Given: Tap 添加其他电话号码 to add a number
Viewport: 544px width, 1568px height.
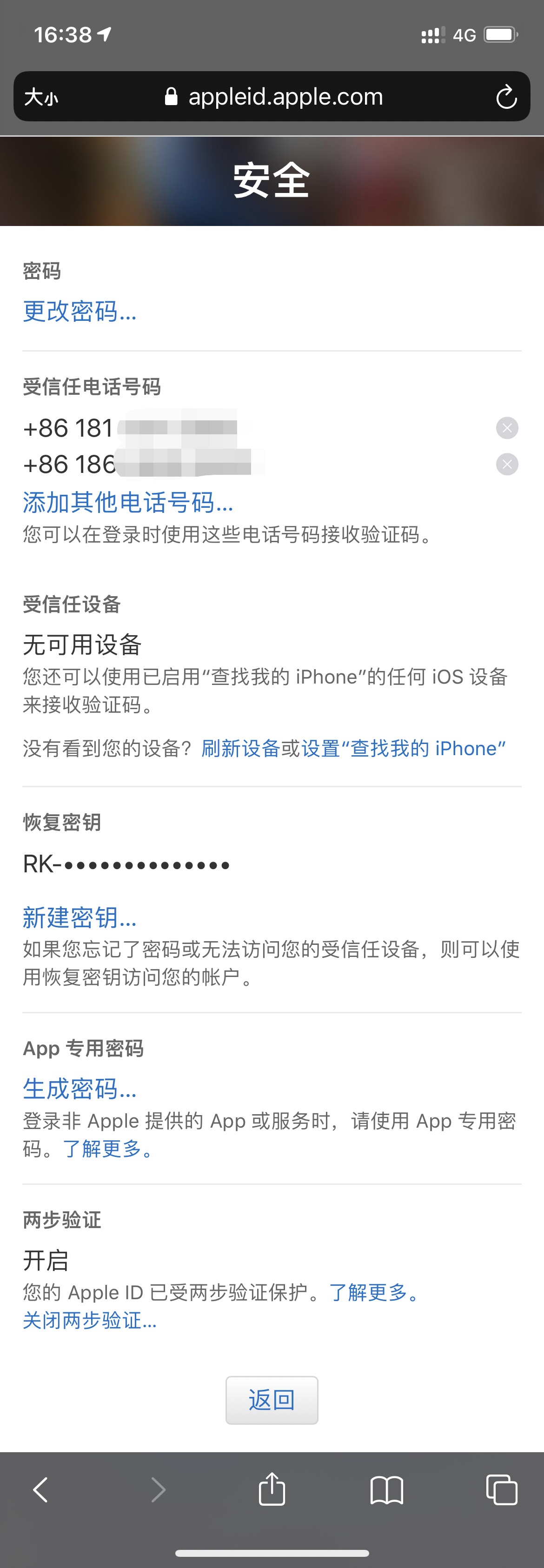Looking at the screenshot, I should pyautogui.click(x=128, y=502).
